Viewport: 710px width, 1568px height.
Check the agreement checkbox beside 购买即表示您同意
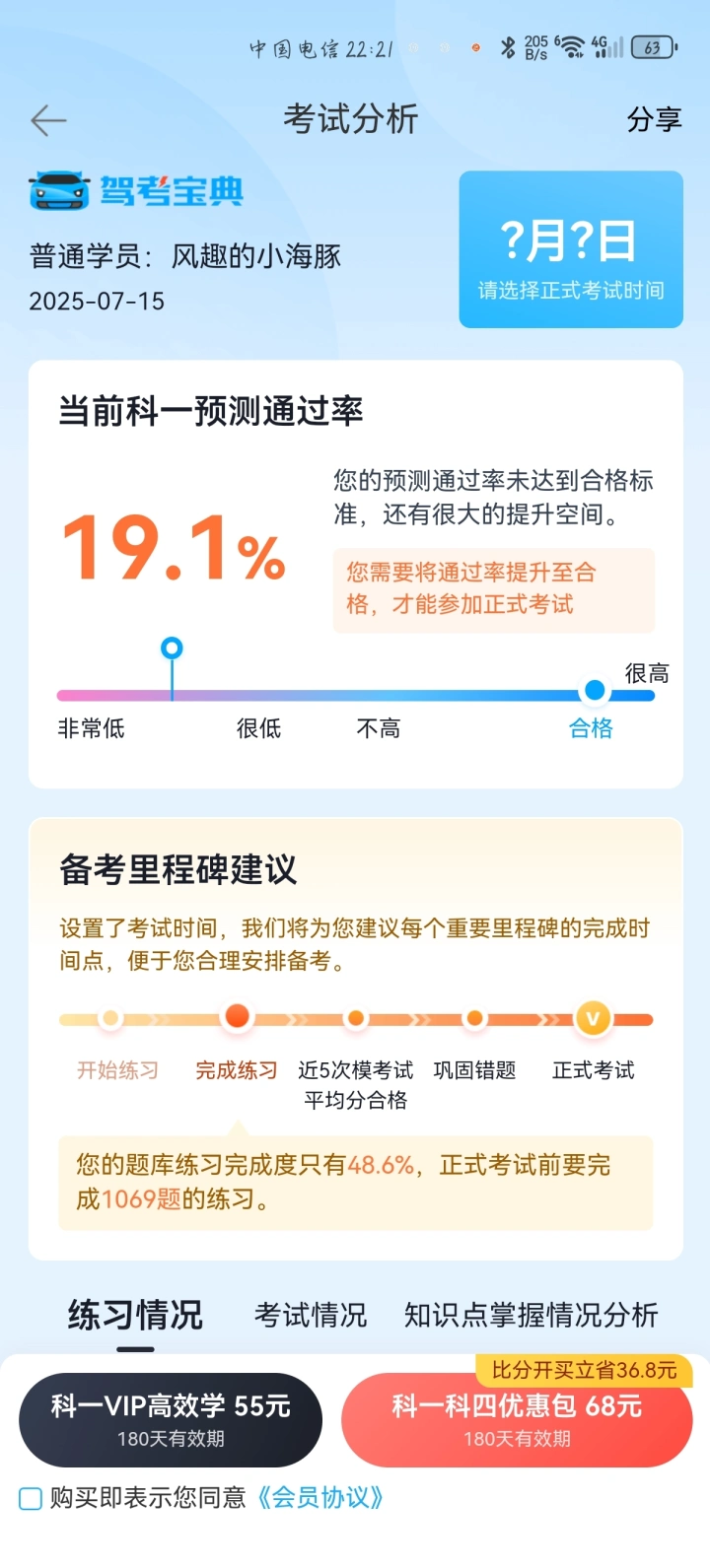[31, 1499]
